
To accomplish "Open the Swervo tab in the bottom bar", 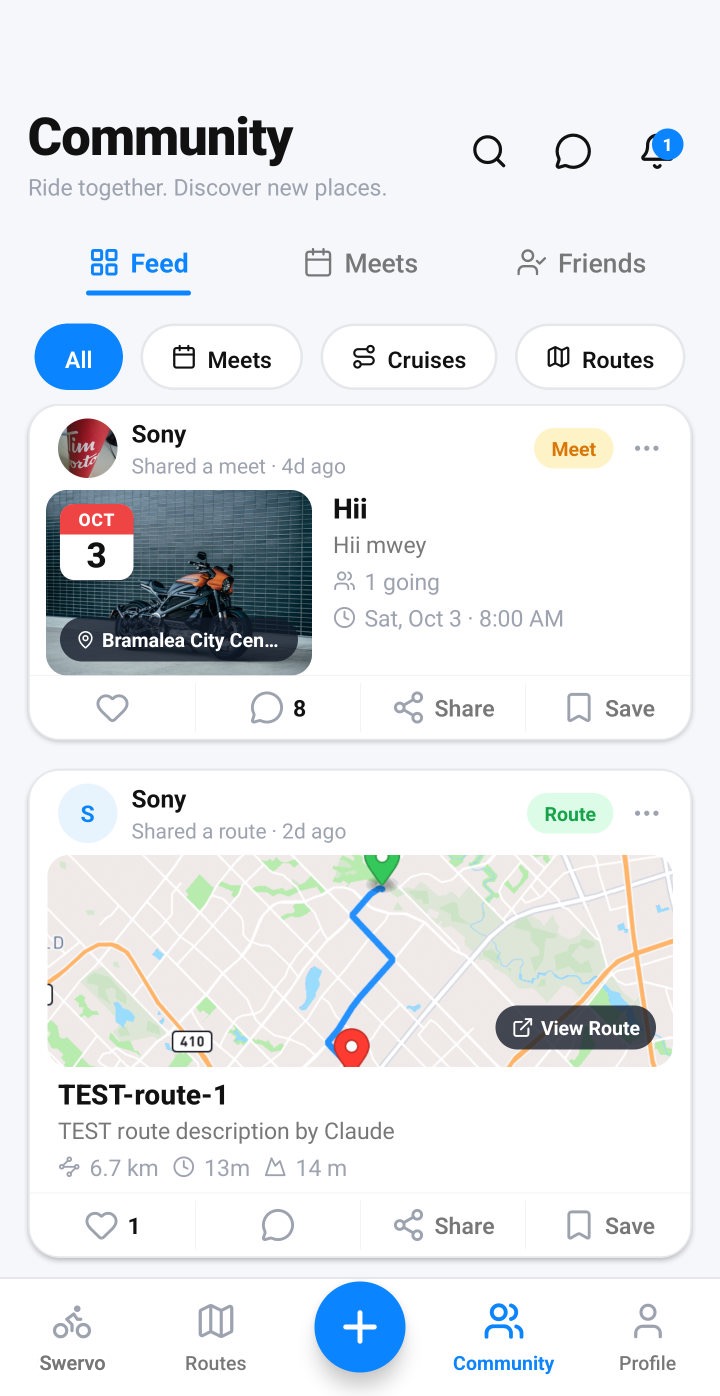I will point(72,1337).
